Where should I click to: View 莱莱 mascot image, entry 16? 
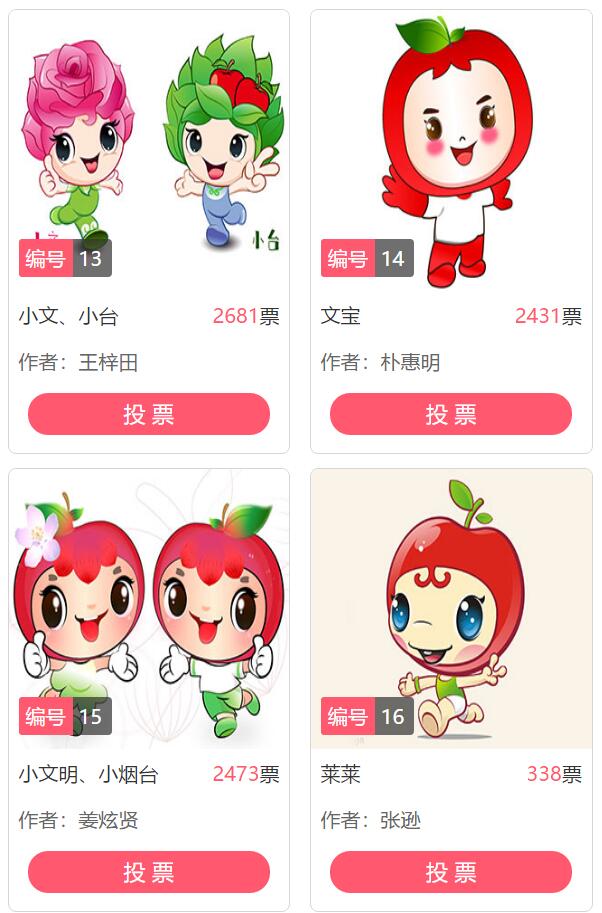tap(451, 600)
